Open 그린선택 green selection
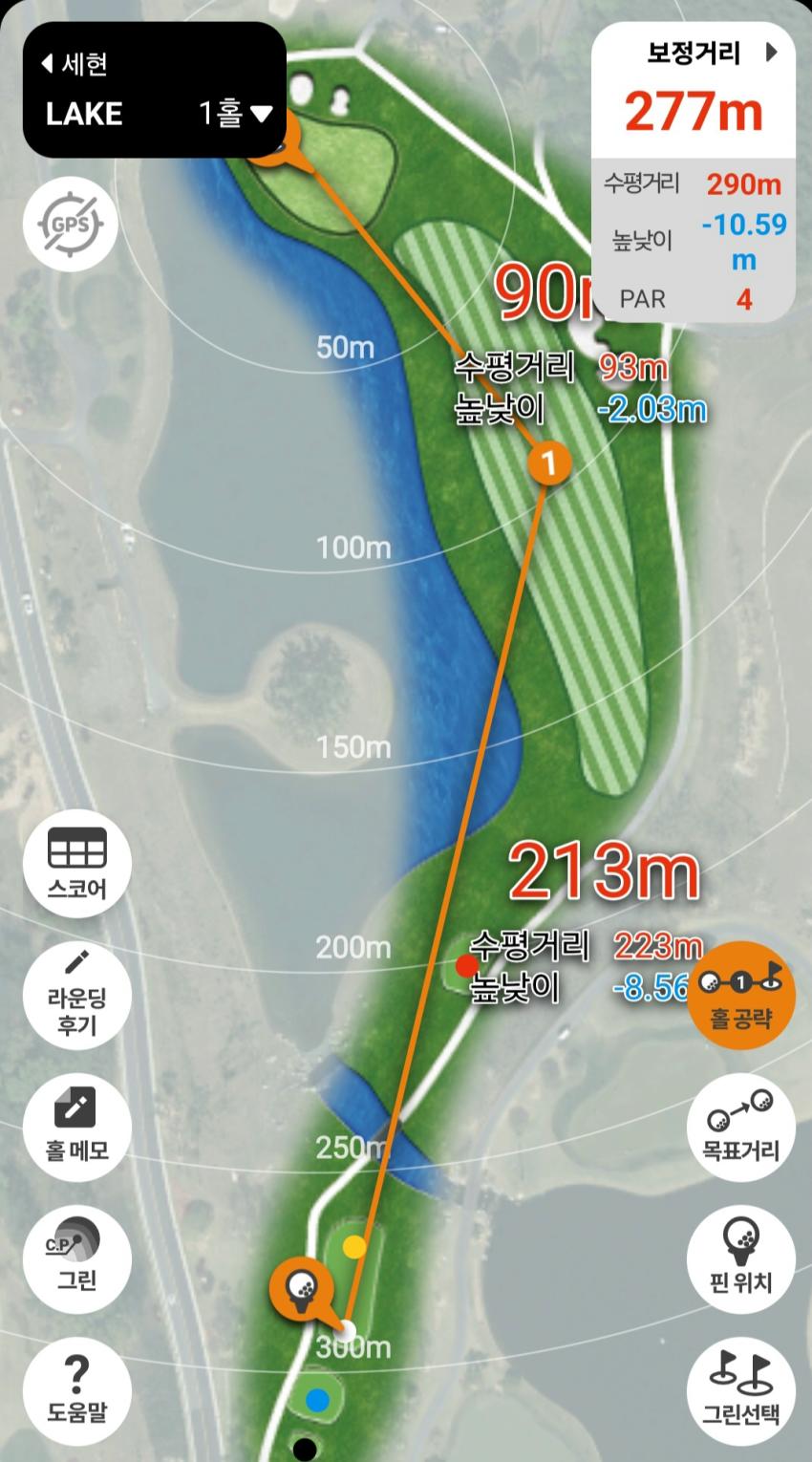The image size is (812, 1462). [741, 1387]
